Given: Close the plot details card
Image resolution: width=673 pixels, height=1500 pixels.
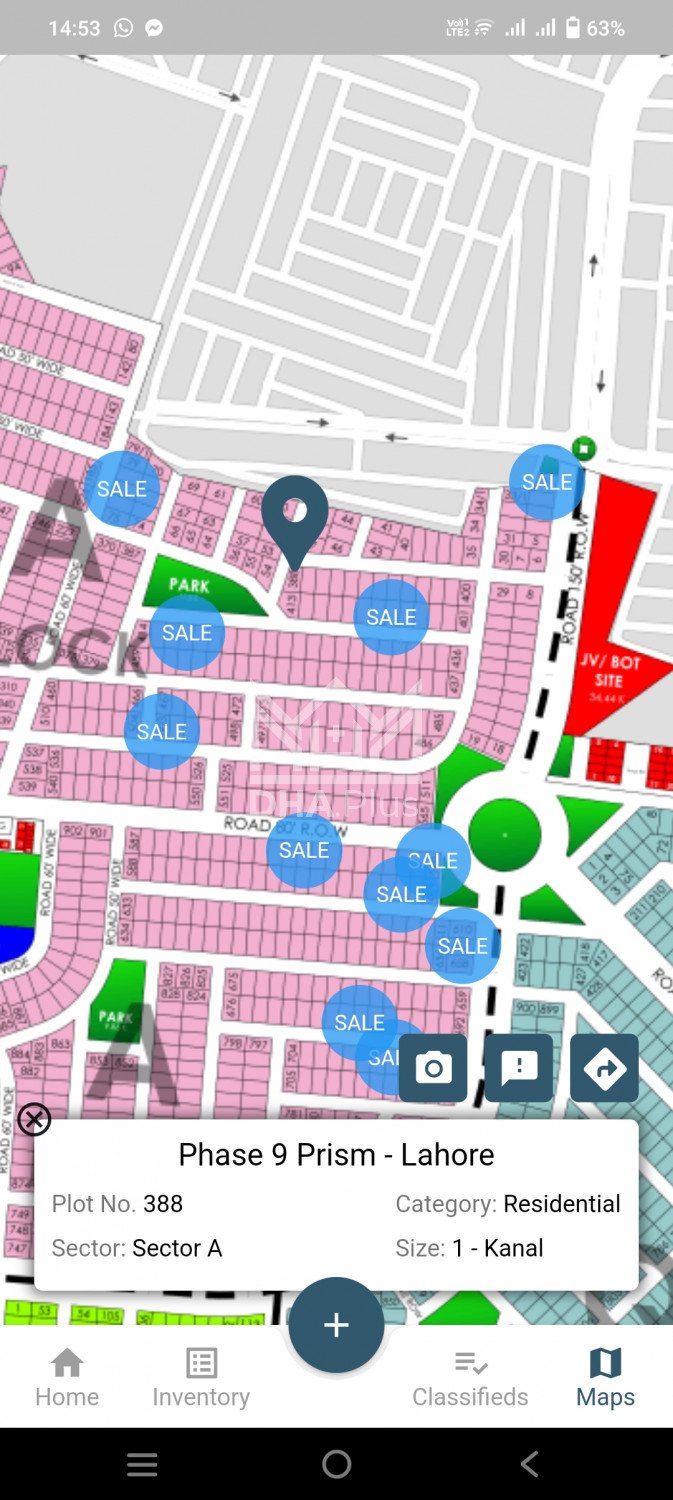Looking at the screenshot, I should coord(34,1119).
